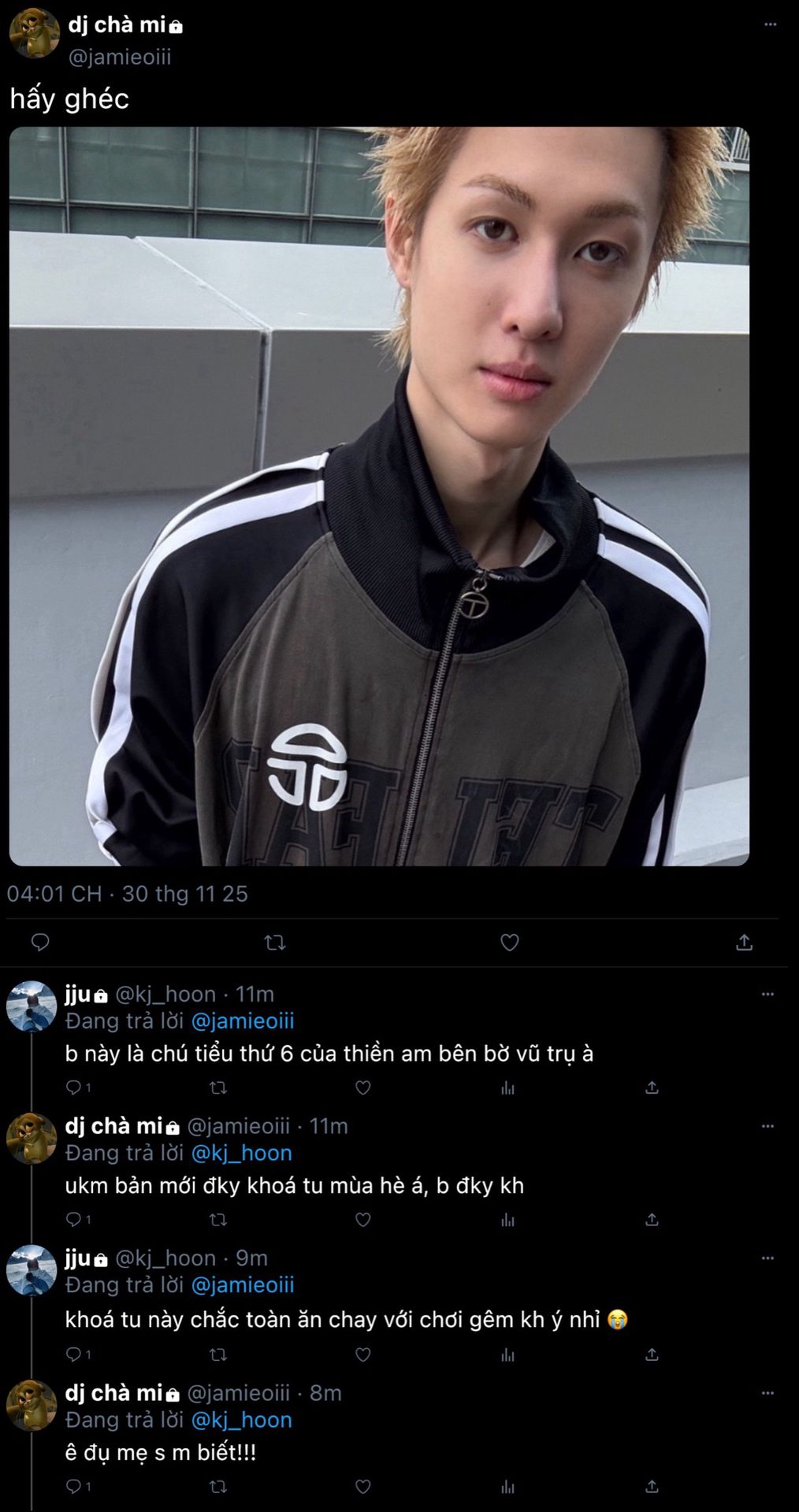
Task: Reply to the main 'hấy ghéc' tweet
Action: tap(40, 943)
